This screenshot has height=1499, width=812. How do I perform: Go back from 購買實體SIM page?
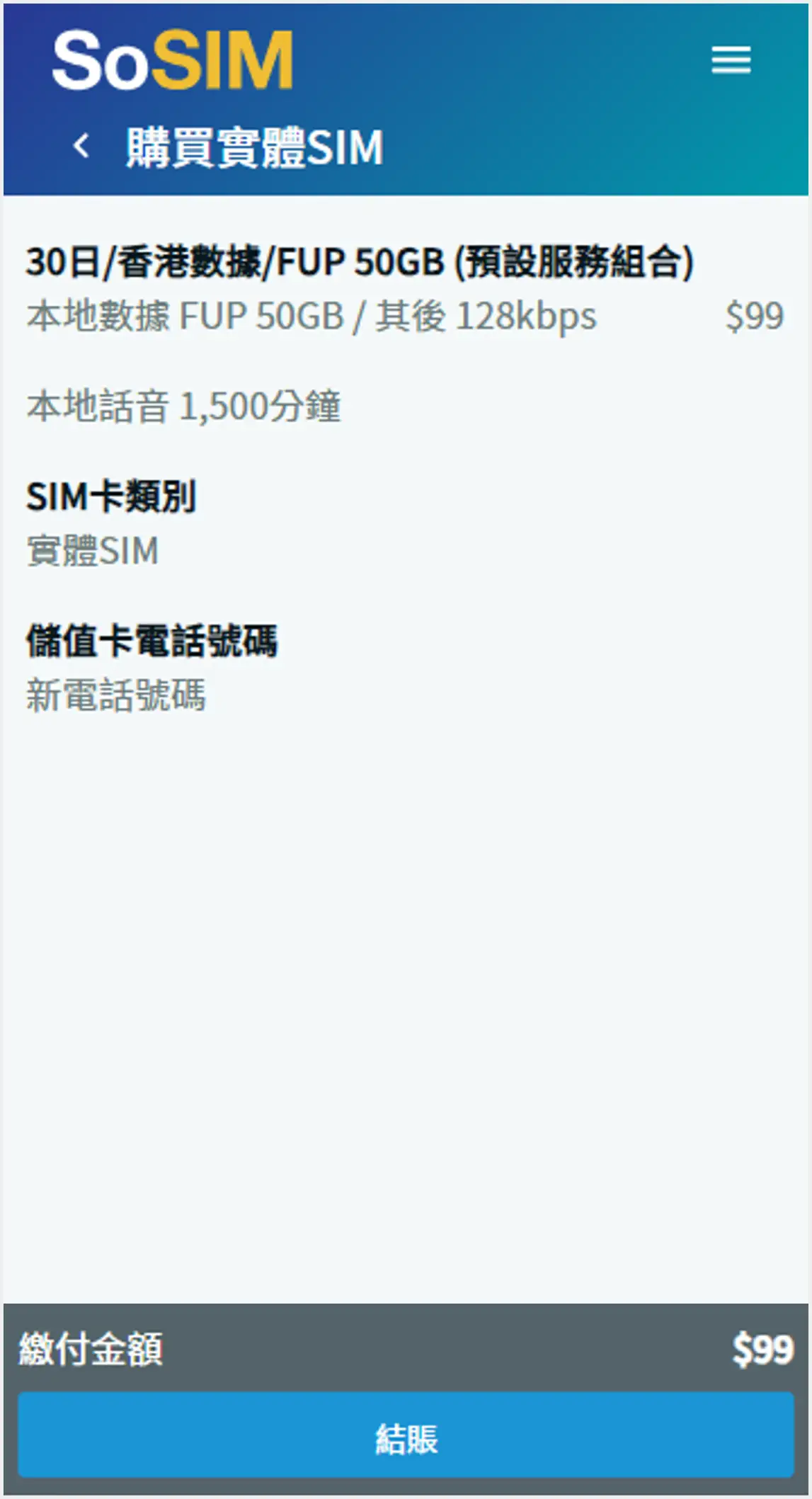click(82, 146)
